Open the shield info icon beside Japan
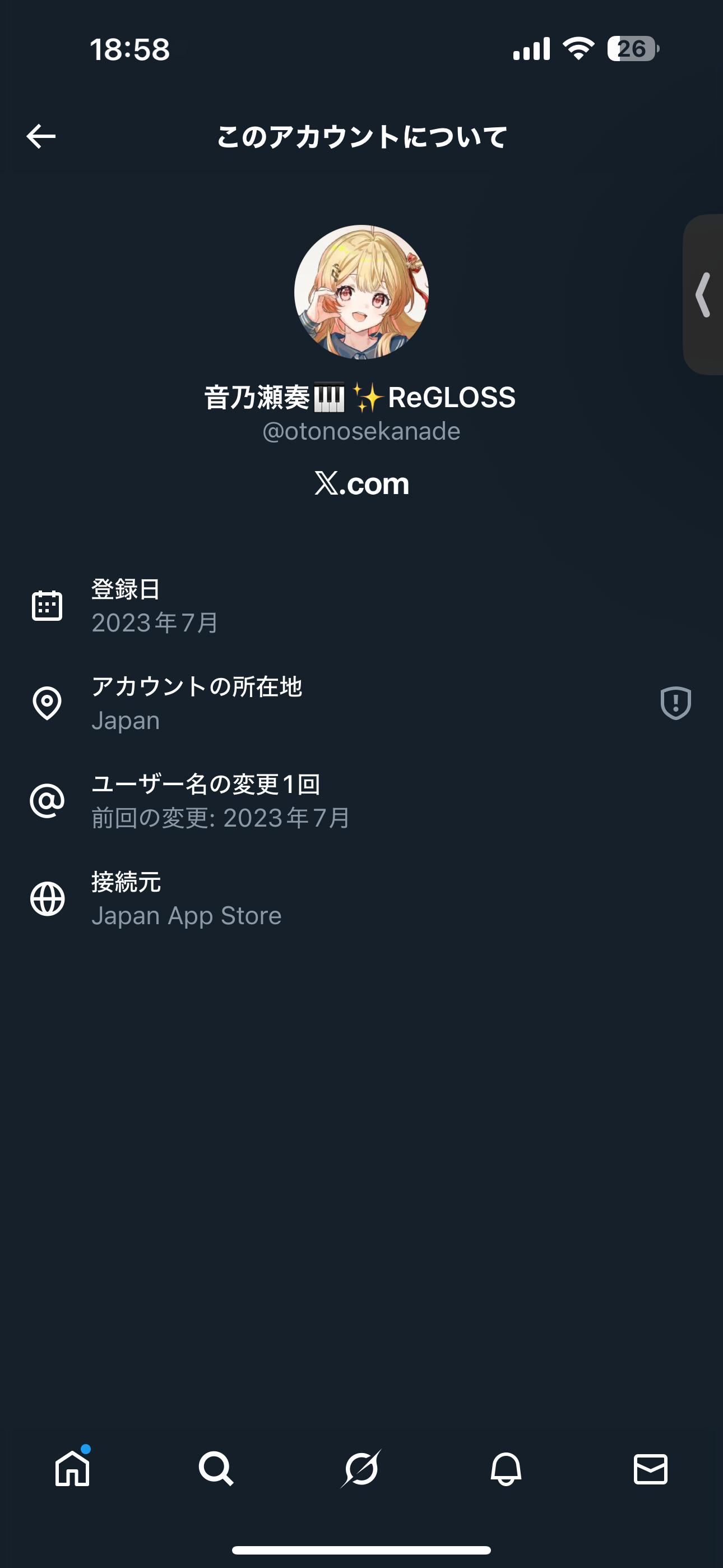 coord(675,703)
